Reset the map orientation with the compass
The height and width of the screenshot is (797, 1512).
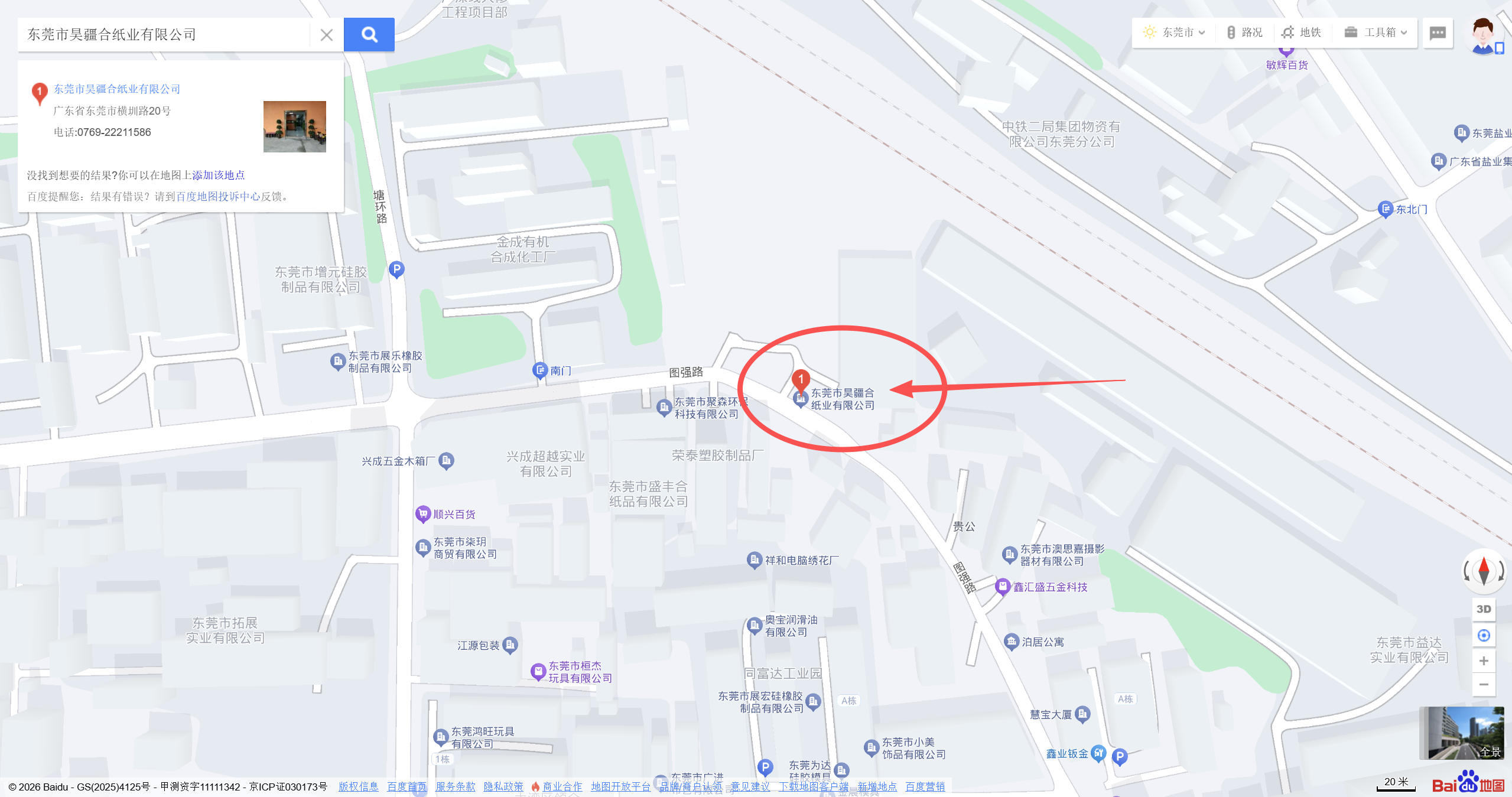tap(1484, 571)
